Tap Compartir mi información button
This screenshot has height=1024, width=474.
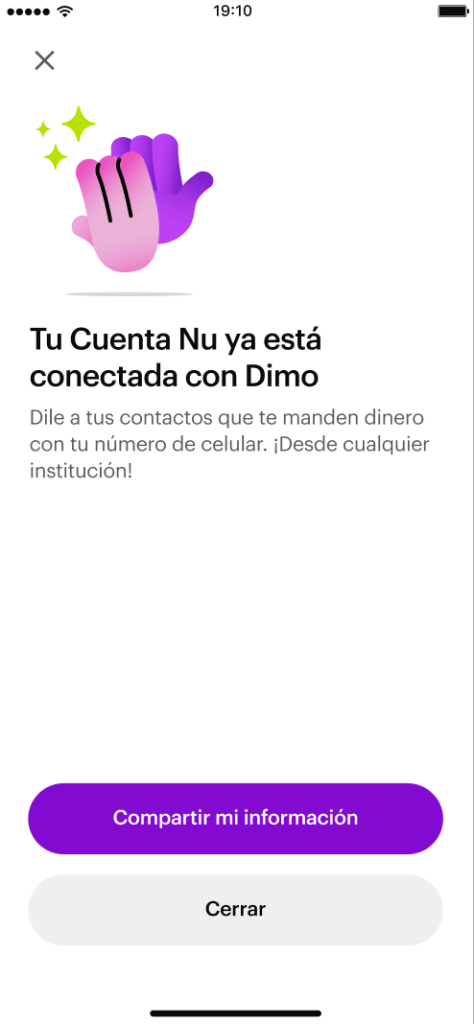click(236, 818)
